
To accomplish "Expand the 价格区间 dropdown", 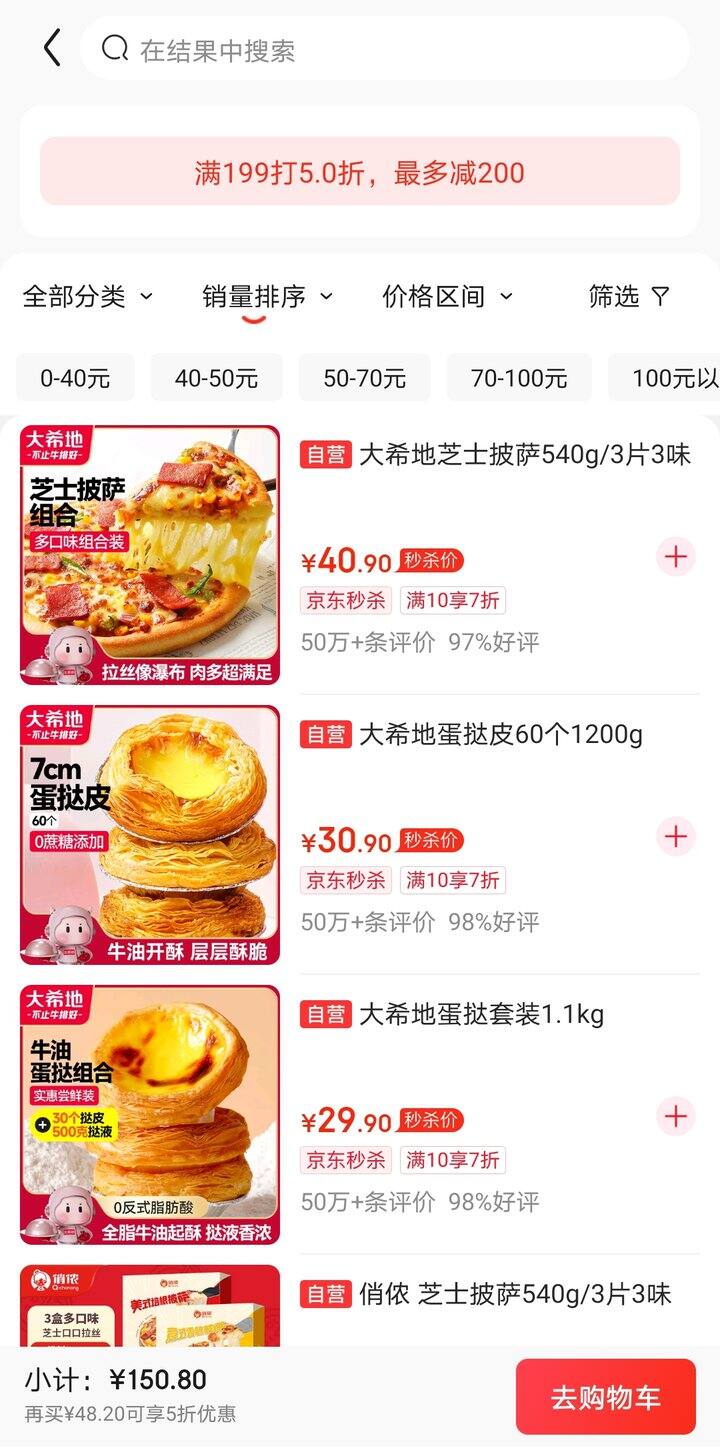I will [x=447, y=296].
